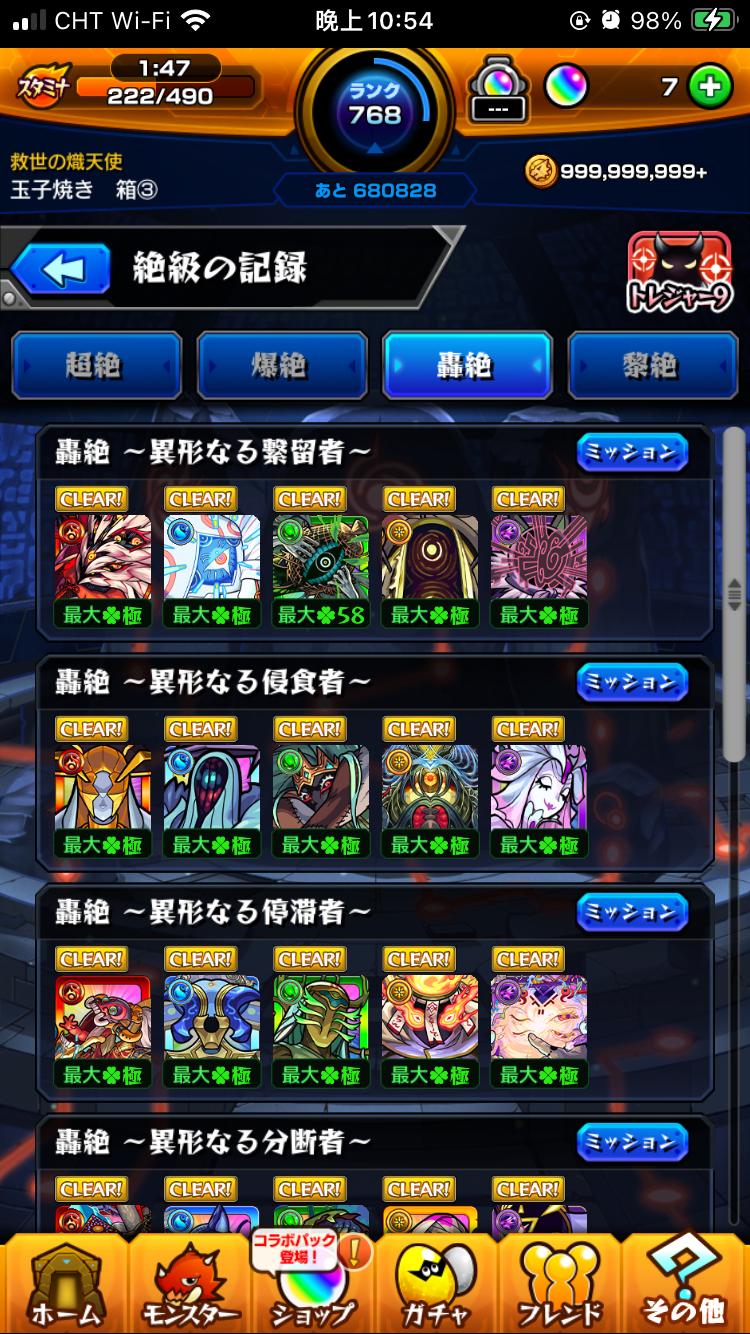Open ミッション for 異形なる分断者
750x1334 pixels.
(x=632, y=1143)
